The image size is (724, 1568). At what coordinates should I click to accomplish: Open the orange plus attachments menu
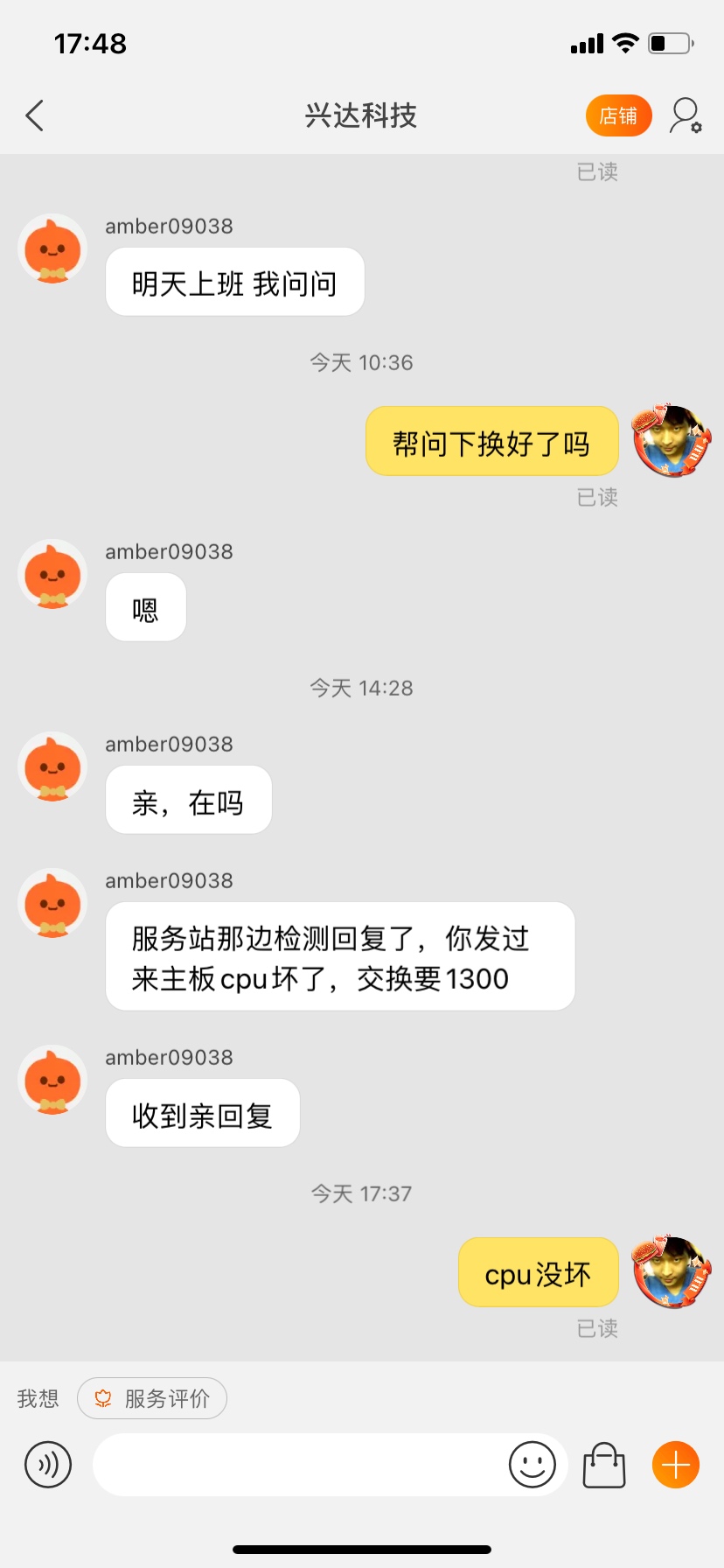tap(676, 1465)
